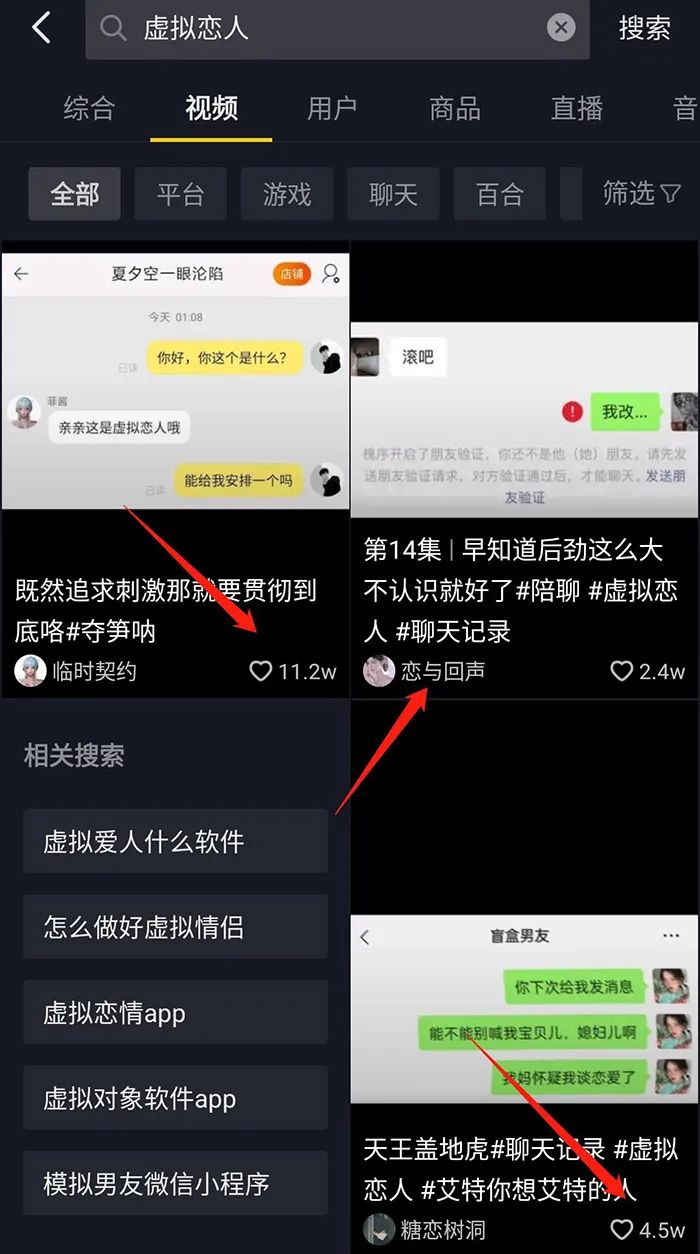Search related term 虚拟恋情app
The image size is (700, 1254).
[175, 1012]
